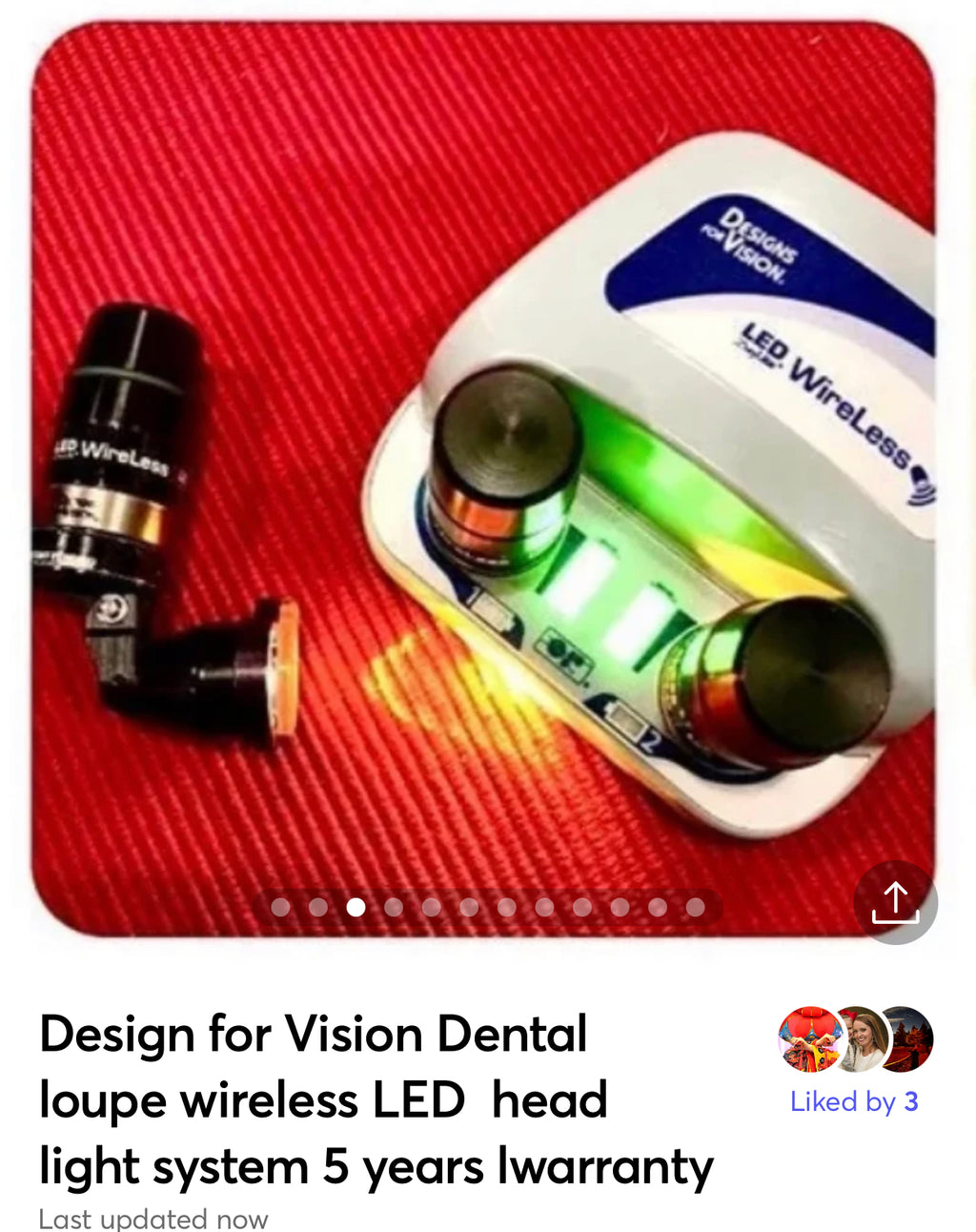976x1232 pixels.
Task: Tap the share/upload icon on the photo
Action: [895, 902]
